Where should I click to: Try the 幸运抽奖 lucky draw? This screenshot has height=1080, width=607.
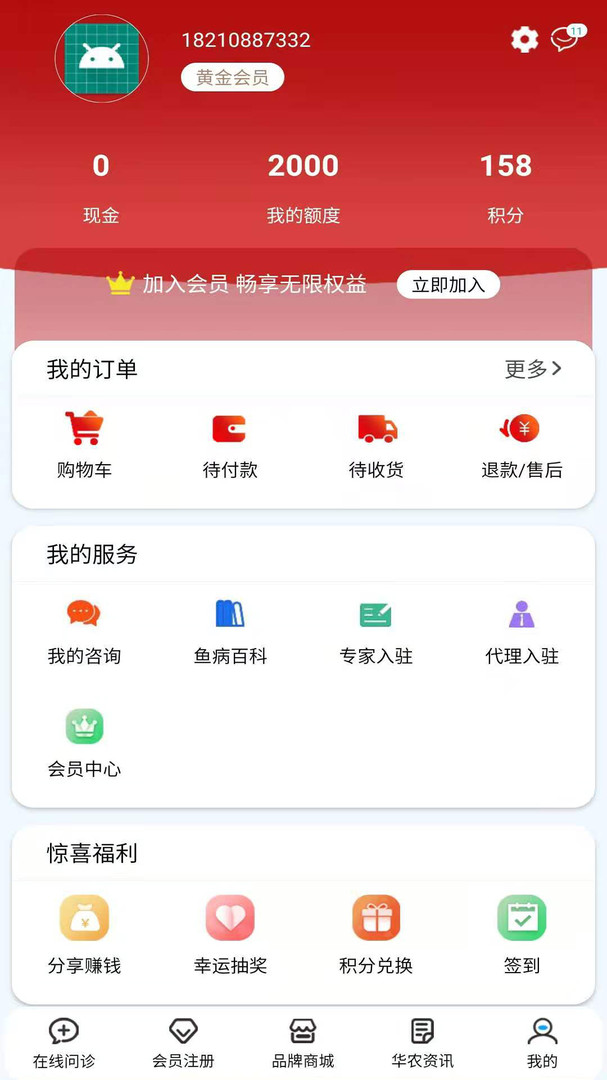230,934
